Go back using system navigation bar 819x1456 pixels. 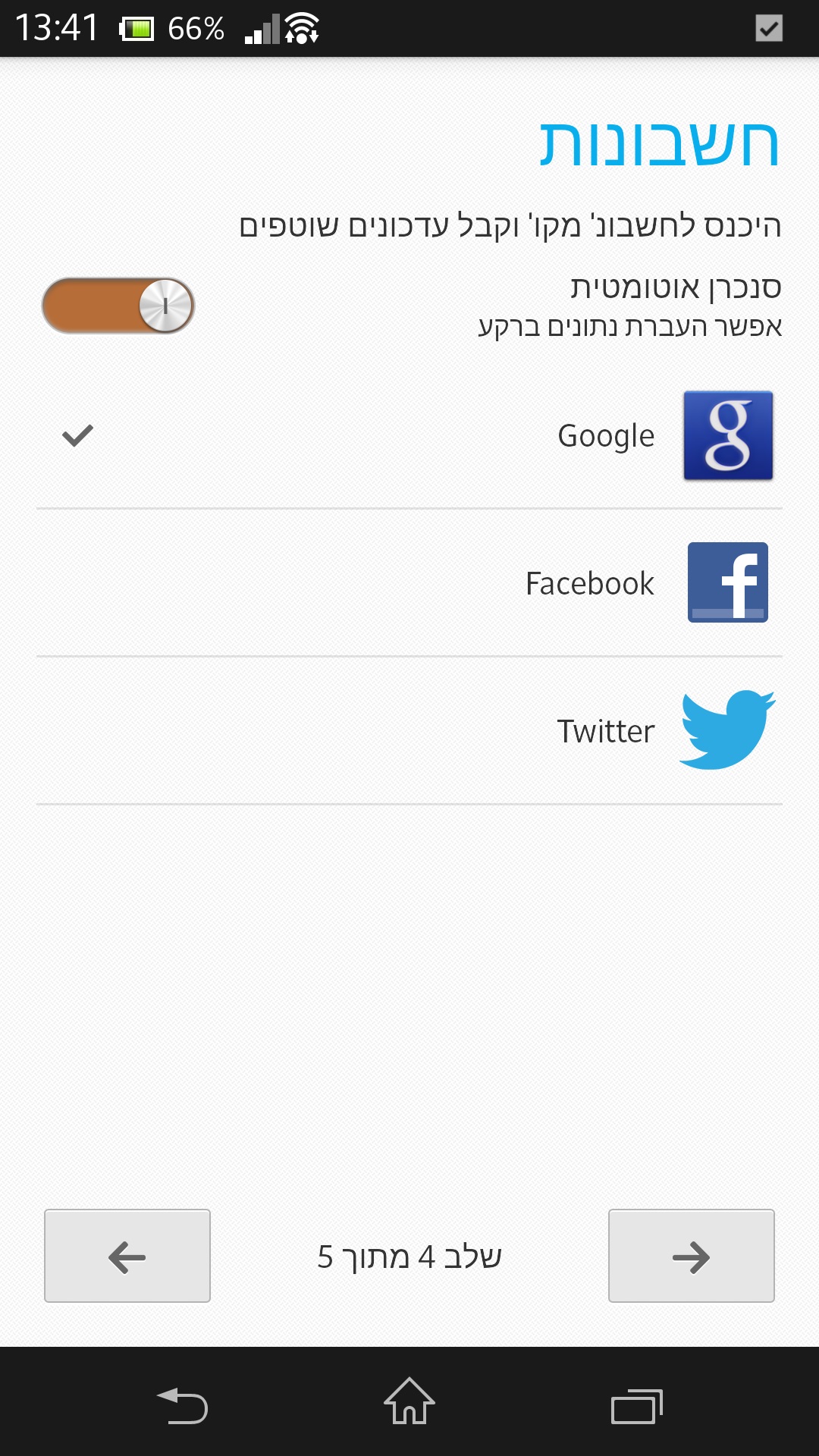(x=182, y=1405)
